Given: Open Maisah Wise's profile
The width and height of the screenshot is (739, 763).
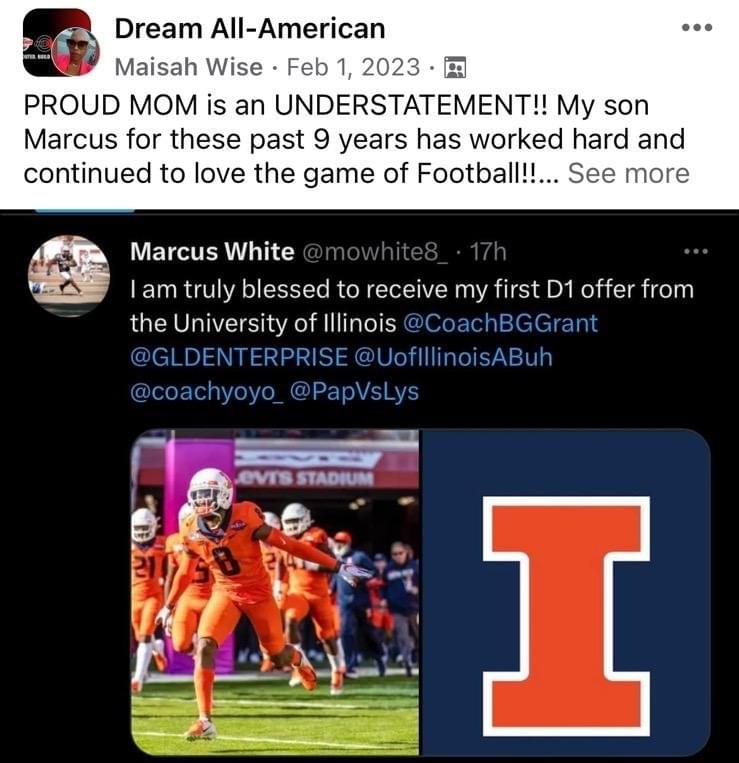Looking at the screenshot, I should 189,68.
